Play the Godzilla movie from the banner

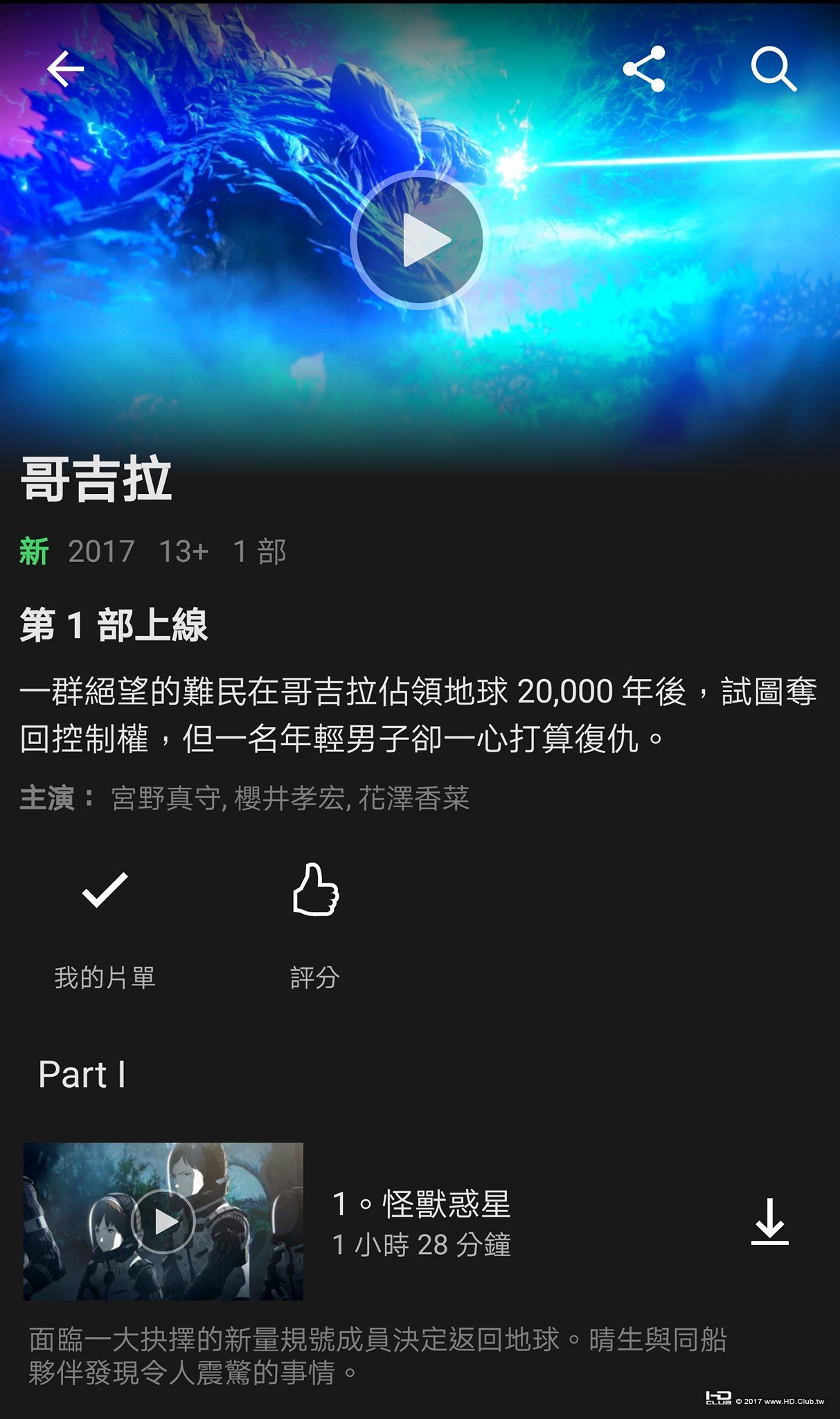[x=420, y=240]
